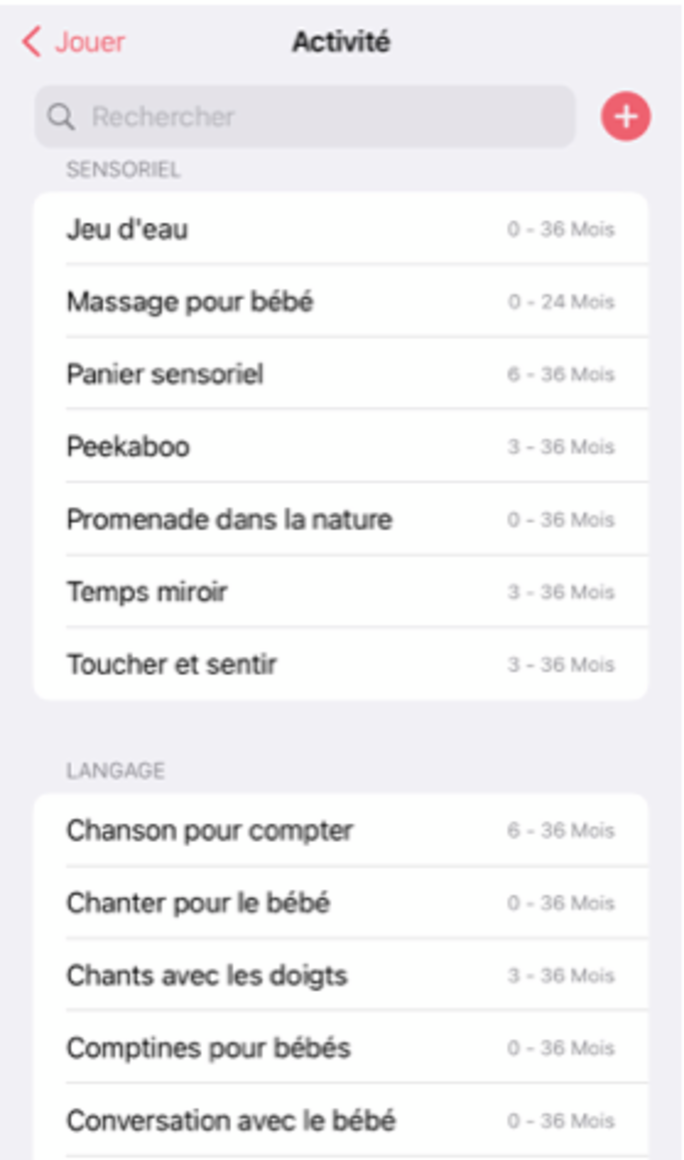This screenshot has height=1160, width=684.
Task: Open the Peekaboo activity
Action: (x=340, y=446)
